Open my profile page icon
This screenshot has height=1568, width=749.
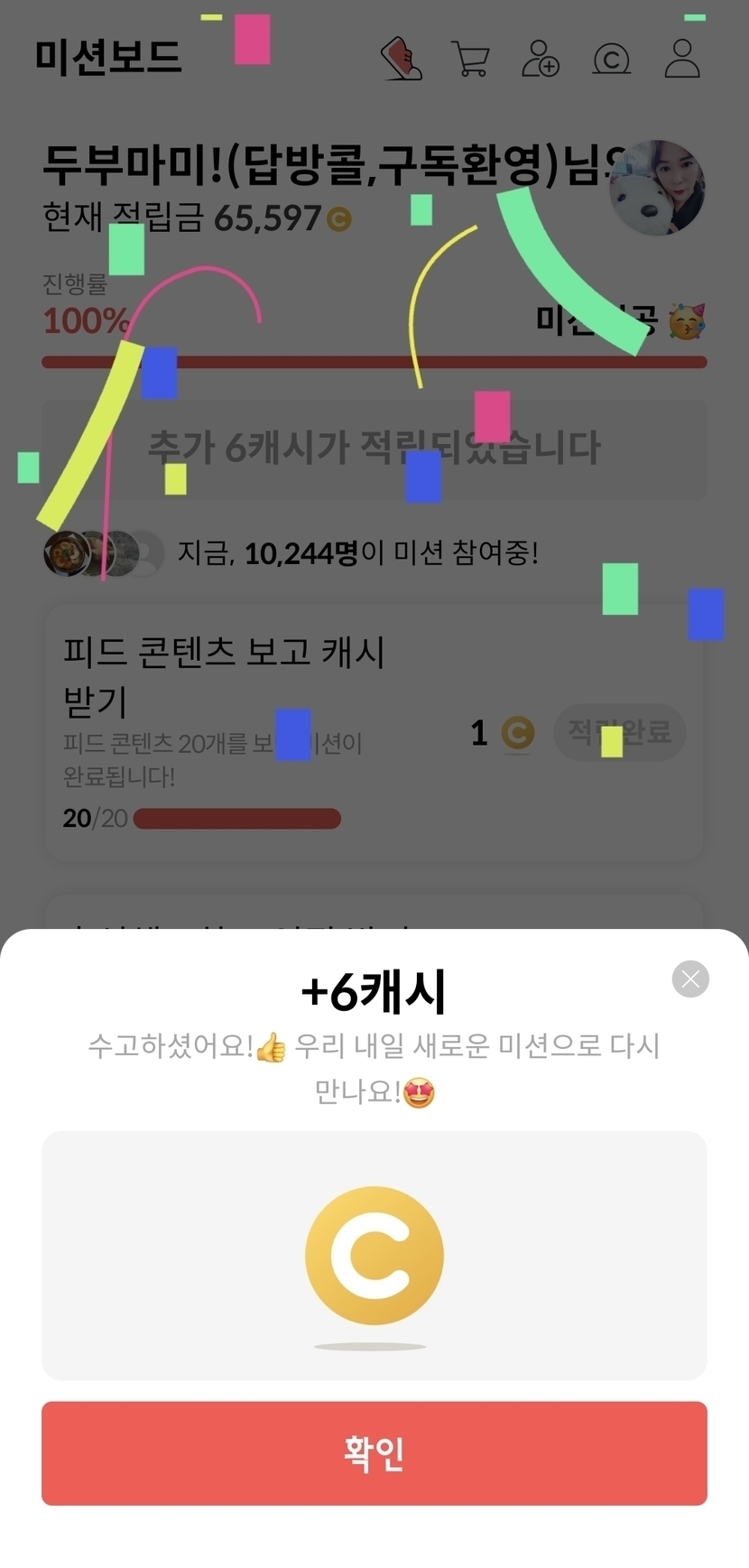682,59
